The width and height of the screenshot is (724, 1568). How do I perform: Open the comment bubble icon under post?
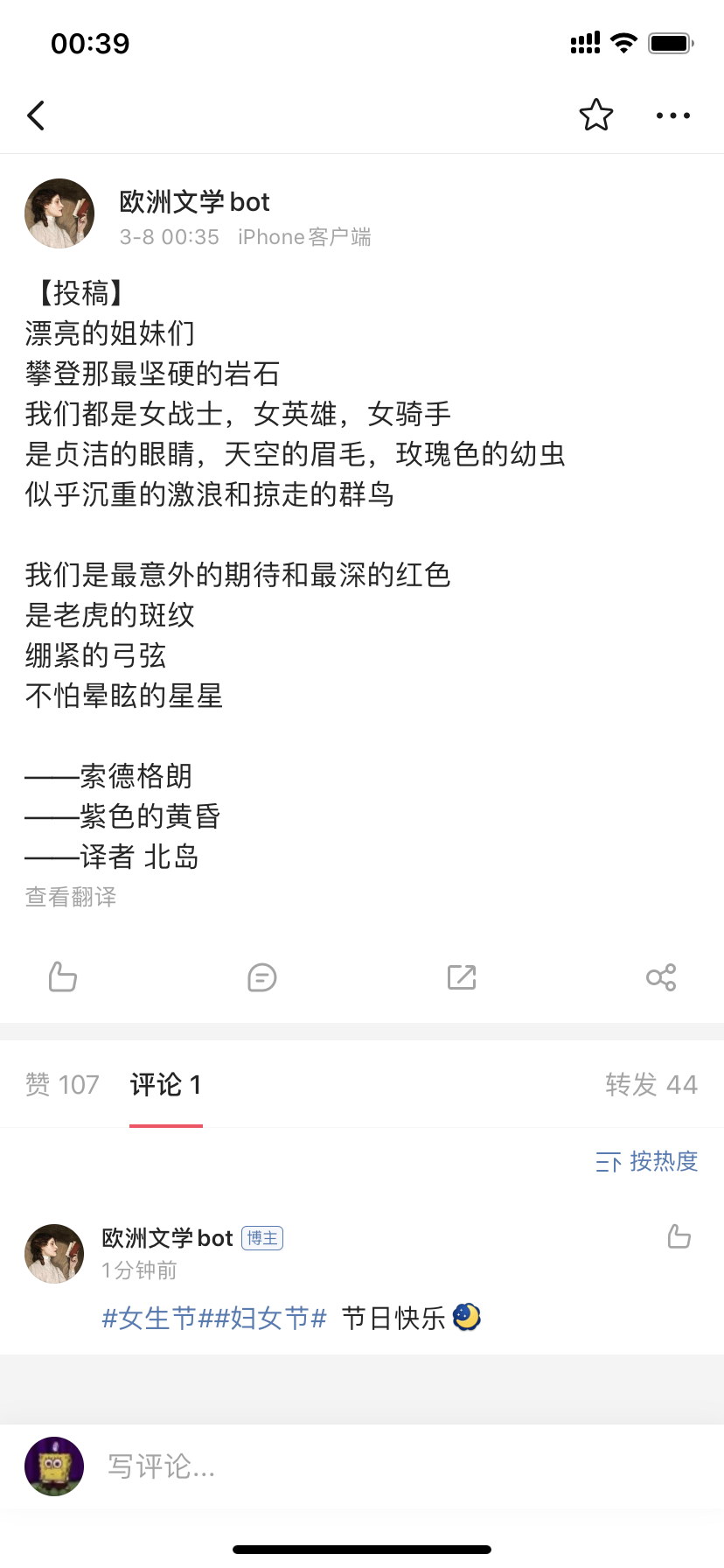click(262, 976)
